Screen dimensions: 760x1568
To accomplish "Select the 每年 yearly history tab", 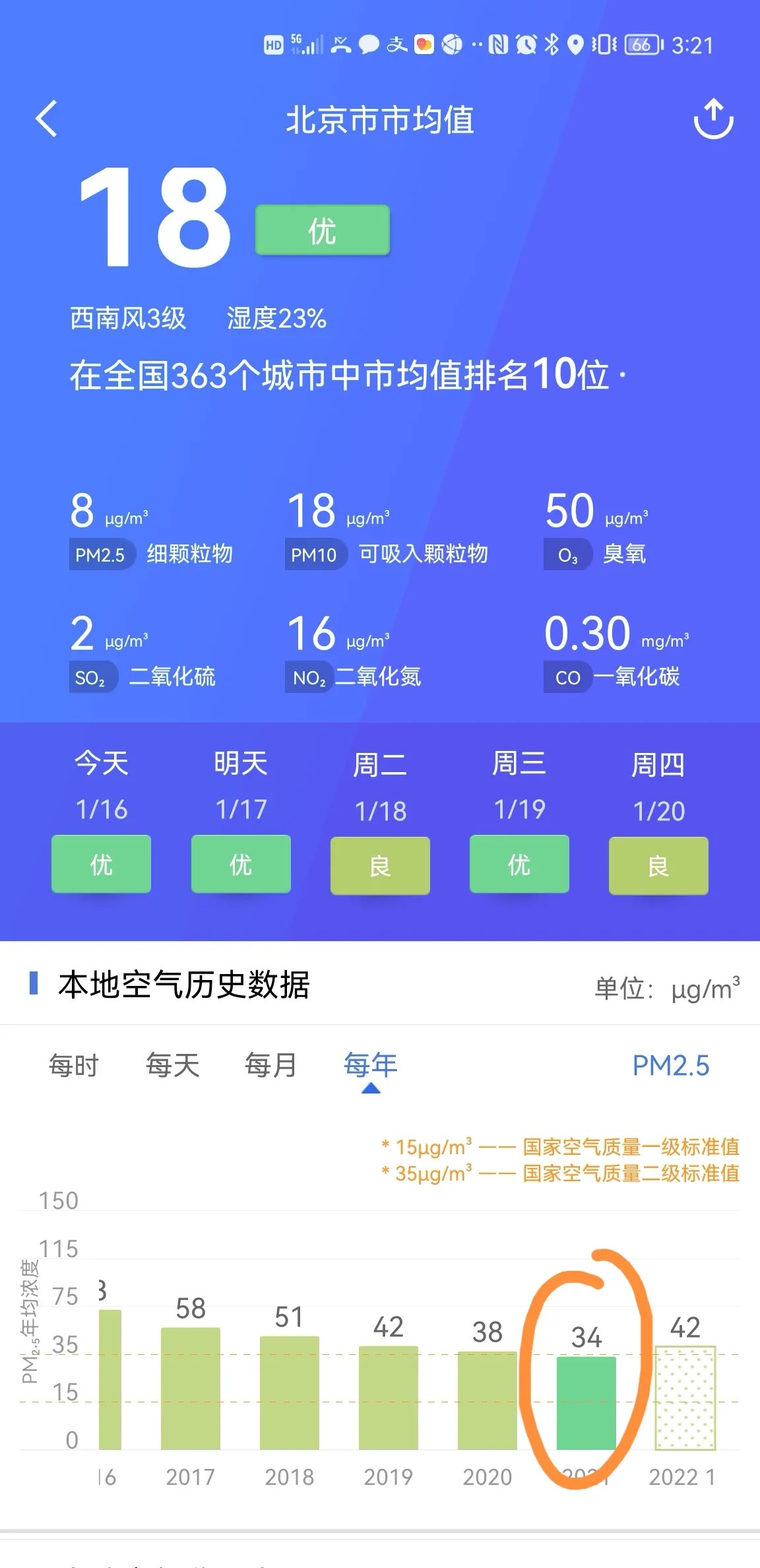I will (x=370, y=1065).
